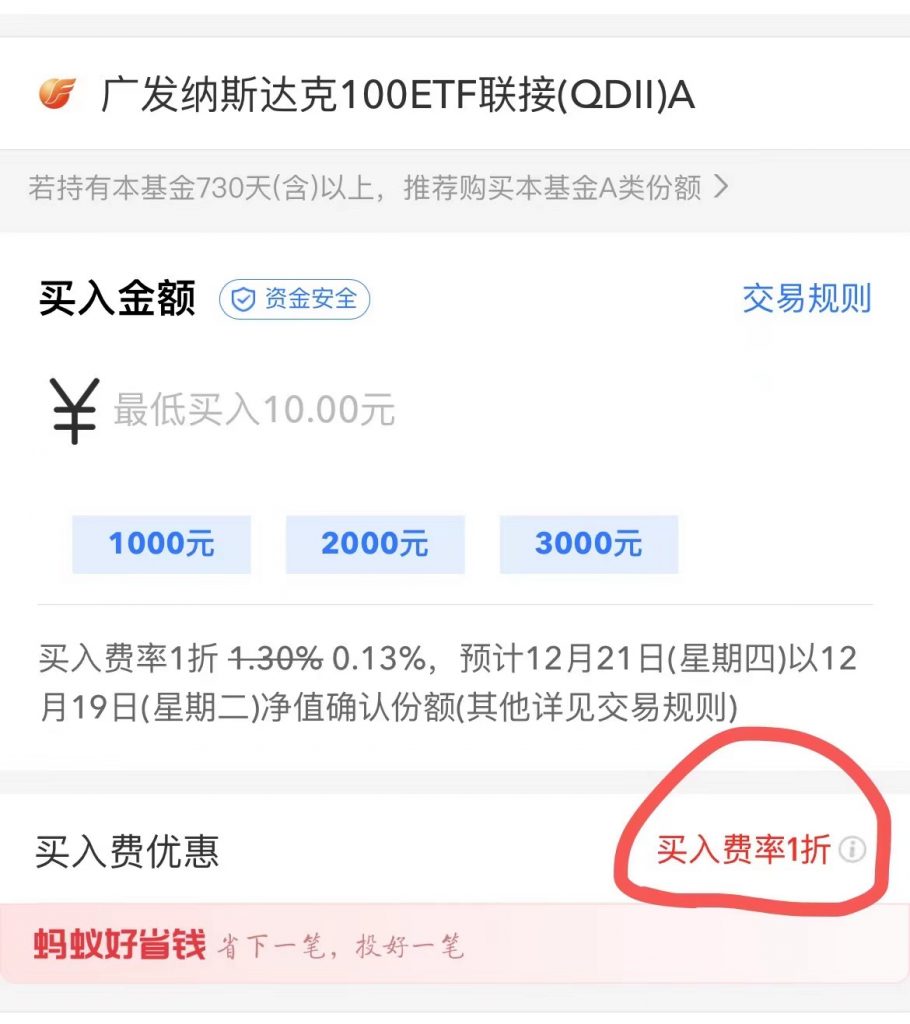
Task: Choose the 3000元 quick amount
Action: 588,544
